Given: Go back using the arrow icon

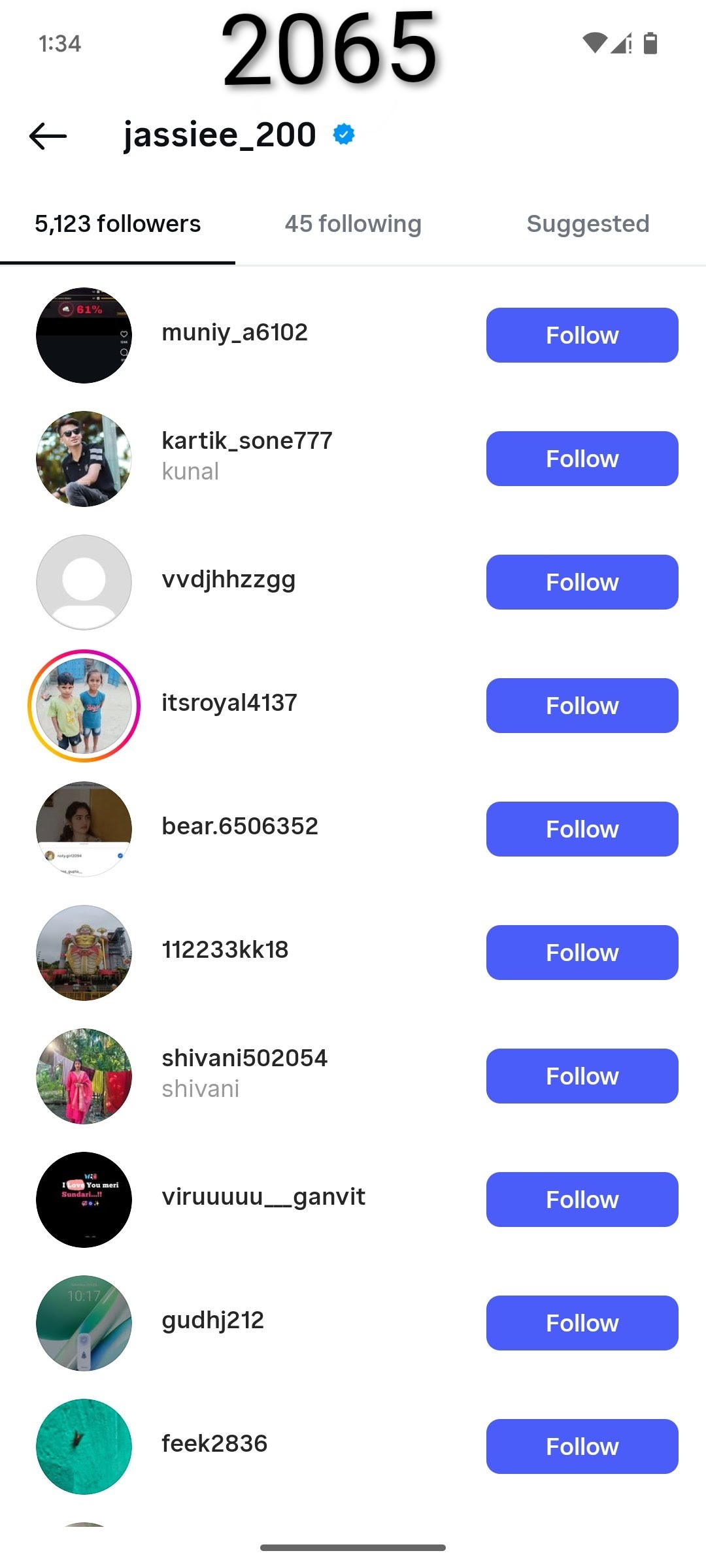Looking at the screenshot, I should pos(48,136).
